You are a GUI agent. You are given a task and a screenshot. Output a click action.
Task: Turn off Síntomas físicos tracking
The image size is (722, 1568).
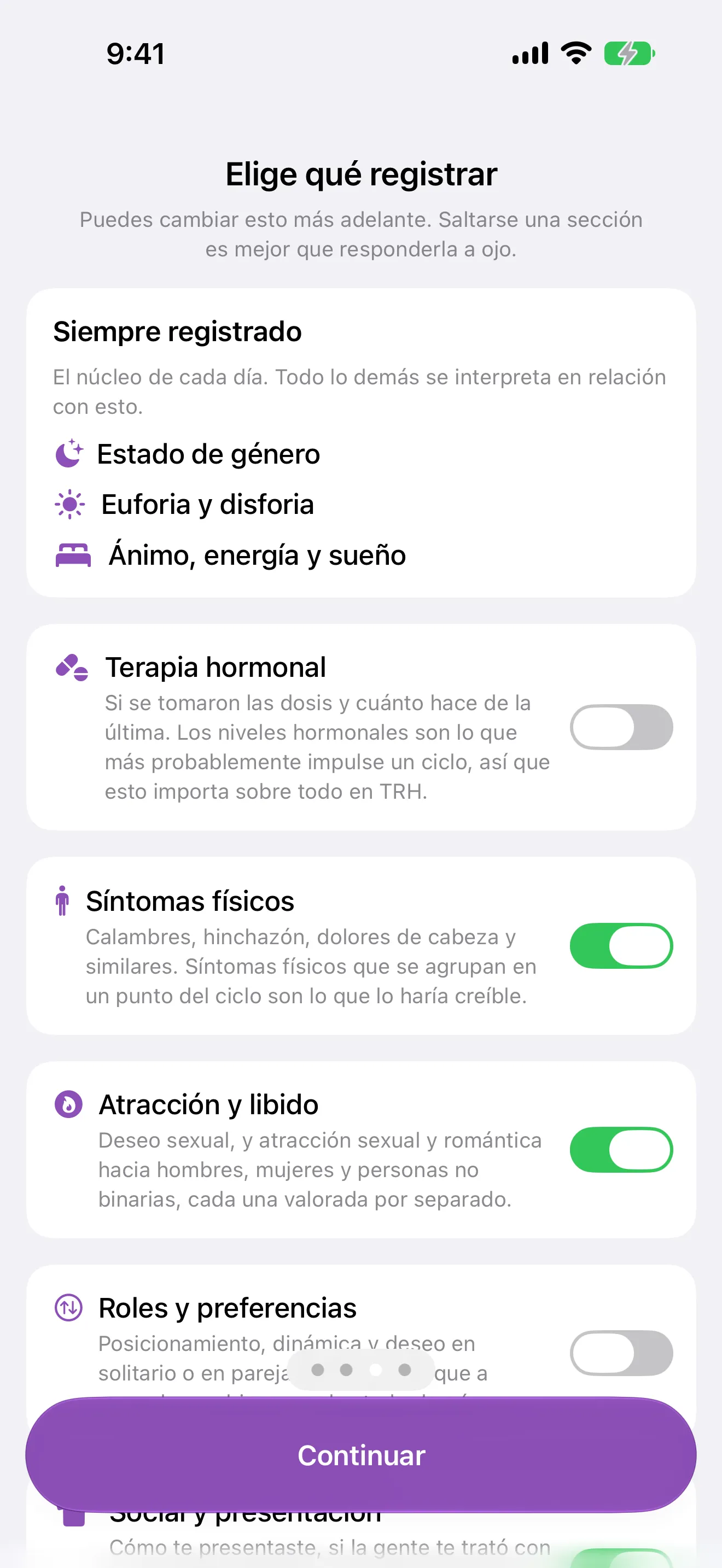point(621,946)
